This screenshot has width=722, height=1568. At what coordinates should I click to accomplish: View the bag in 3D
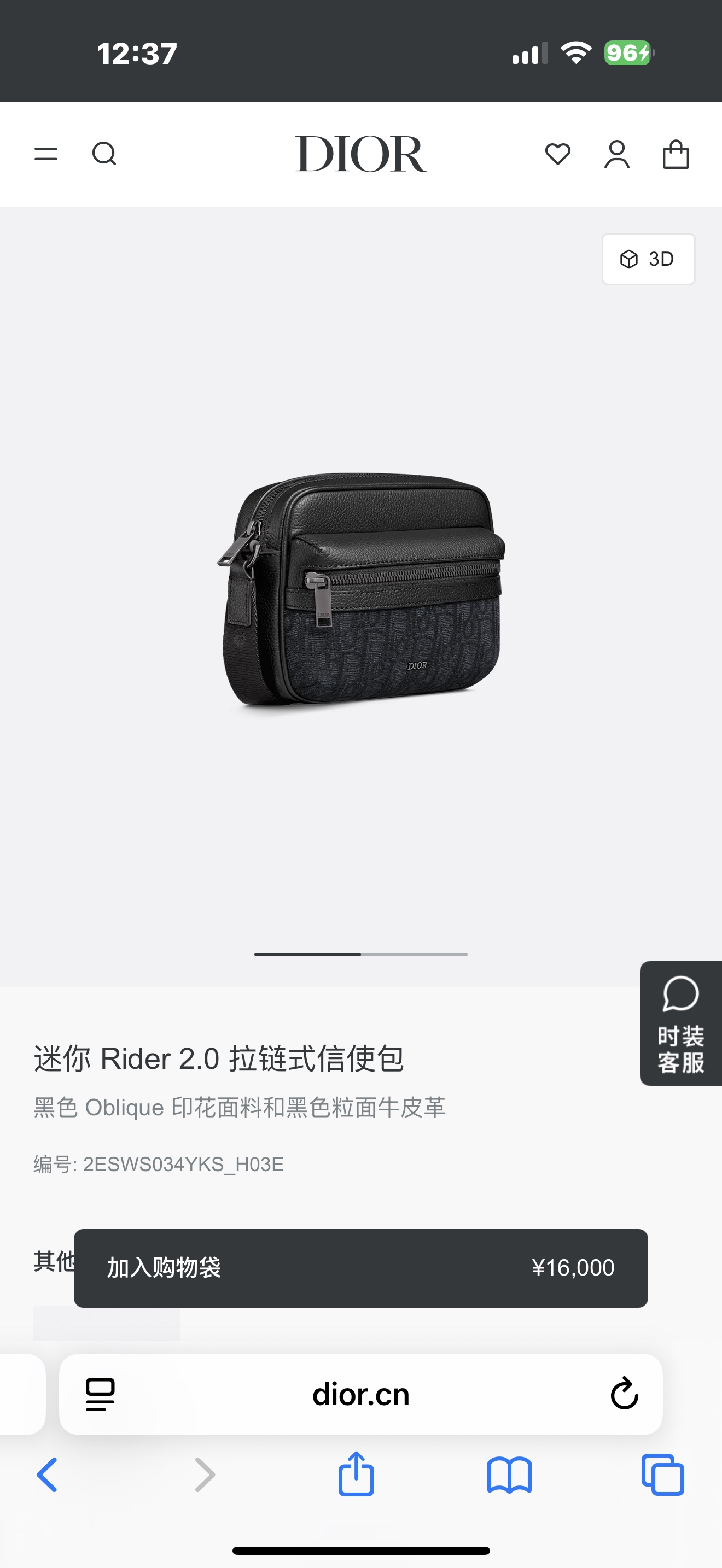(648, 259)
